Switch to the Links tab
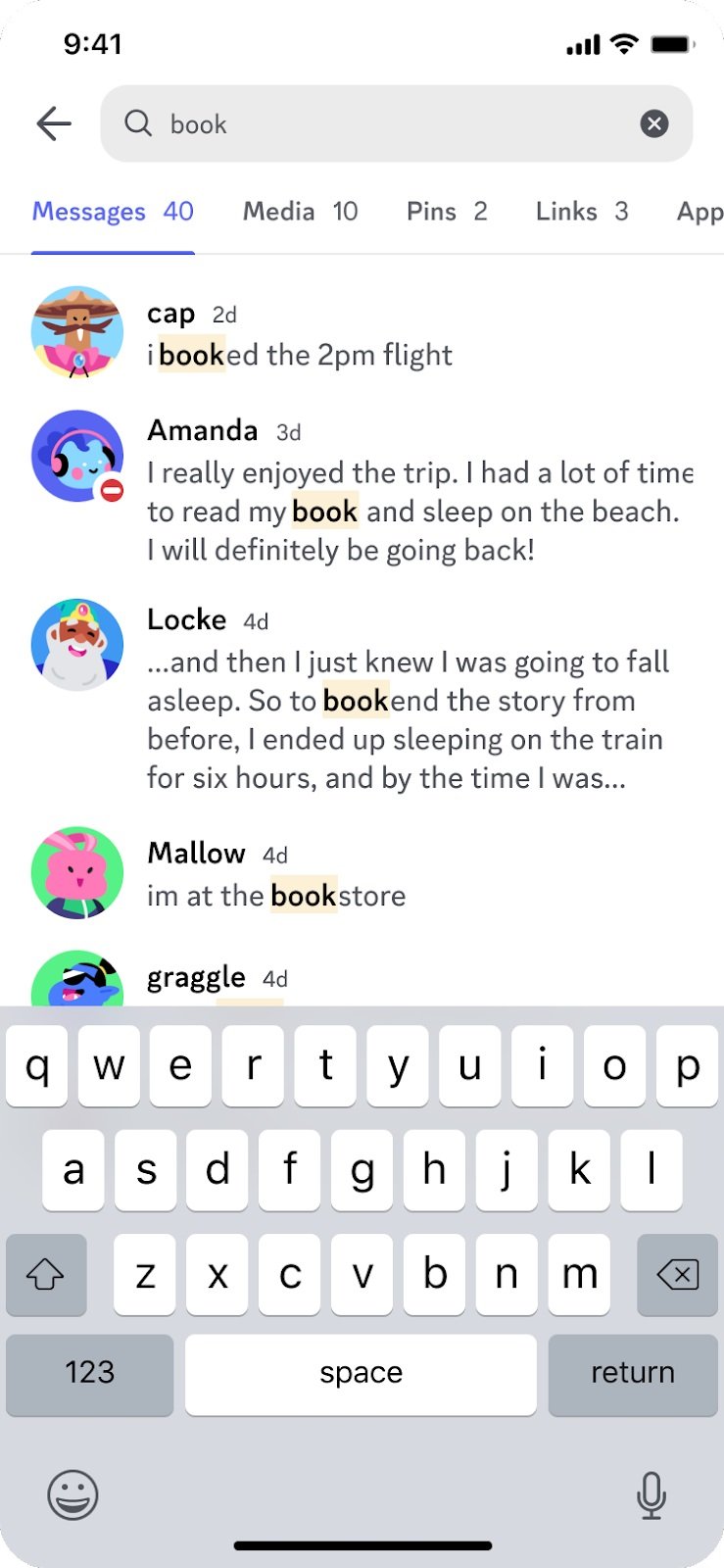The width and height of the screenshot is (724, 1568). coord(582,212)
